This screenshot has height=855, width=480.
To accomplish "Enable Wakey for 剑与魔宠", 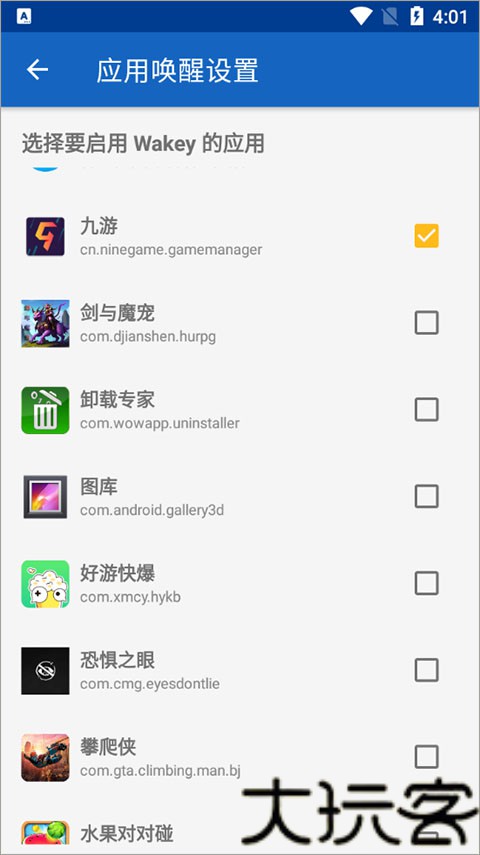I will tap(426, 322).
